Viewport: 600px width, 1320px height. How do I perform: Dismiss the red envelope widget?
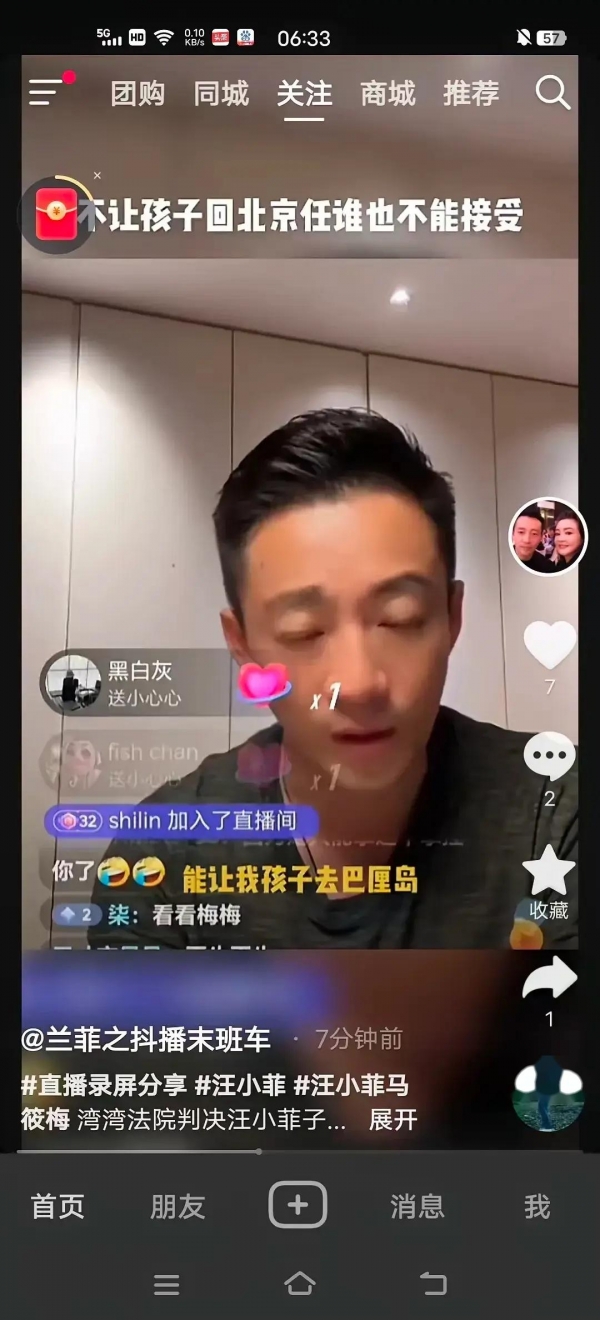[x=97, y=176]
